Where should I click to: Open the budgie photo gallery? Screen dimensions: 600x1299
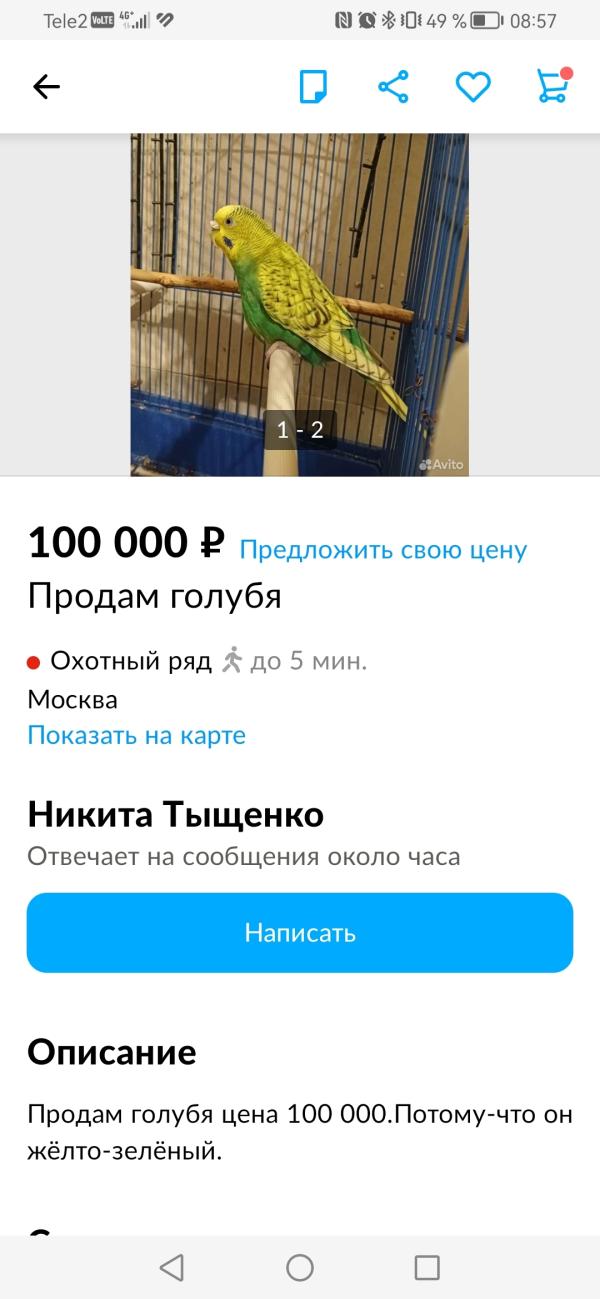tap(299, 304)
